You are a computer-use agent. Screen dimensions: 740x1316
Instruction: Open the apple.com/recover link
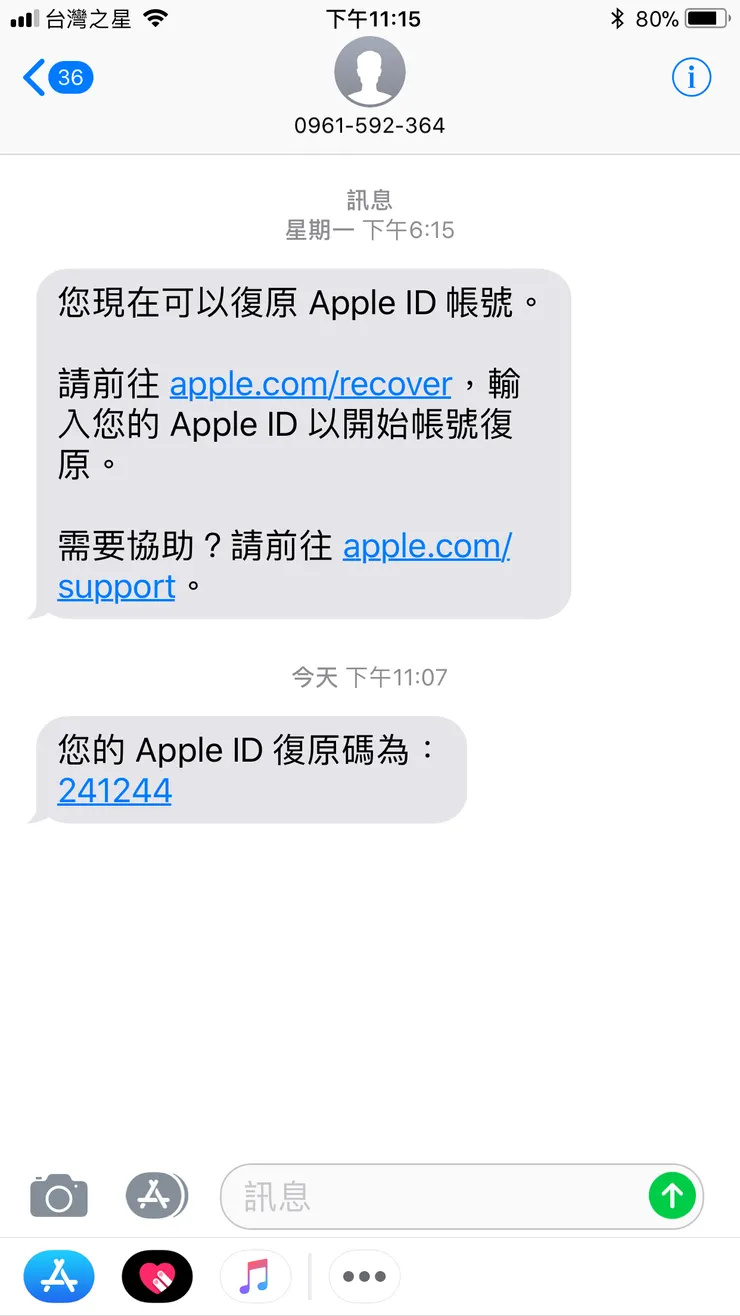tap(311, 384)
